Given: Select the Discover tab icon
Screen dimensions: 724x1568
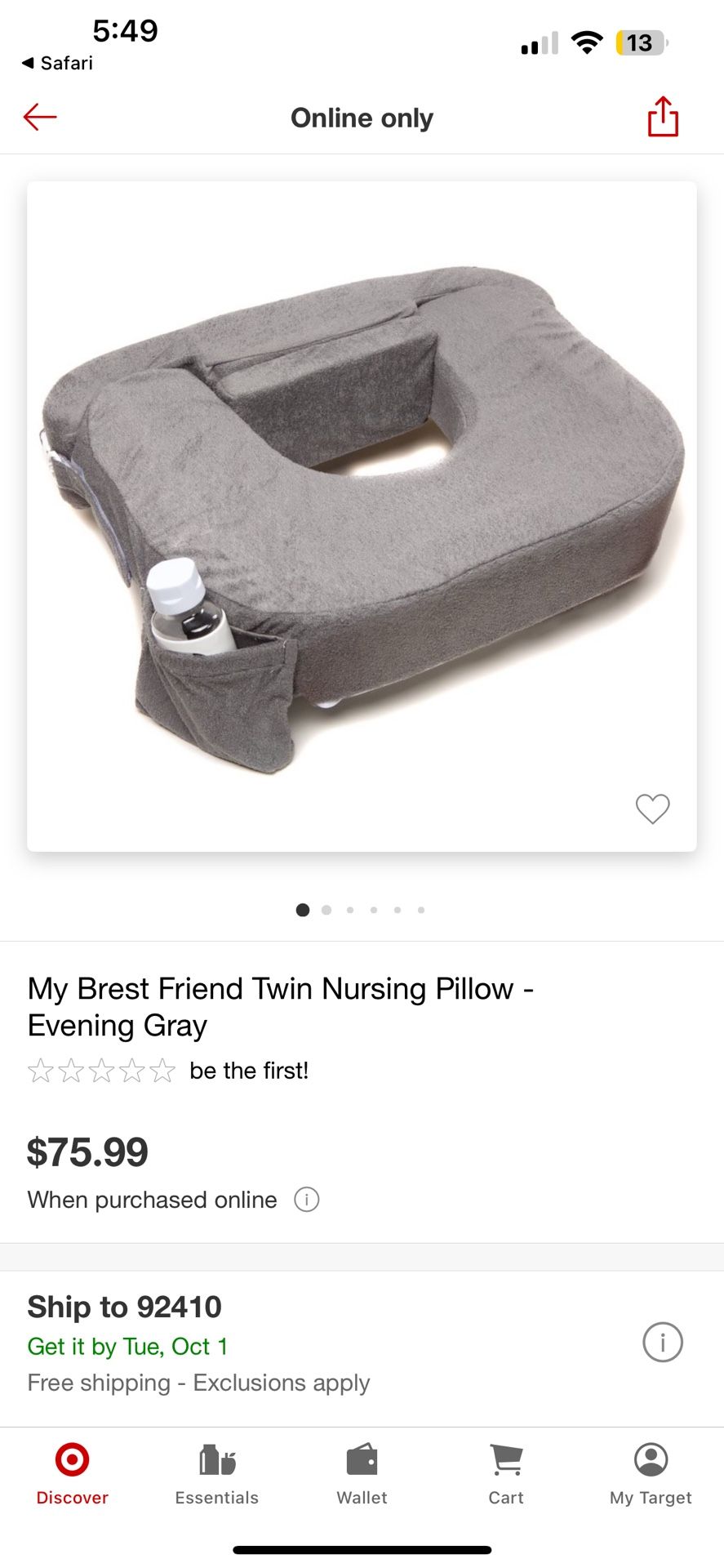Looking at the screenshot, I should pos(72,1460).
